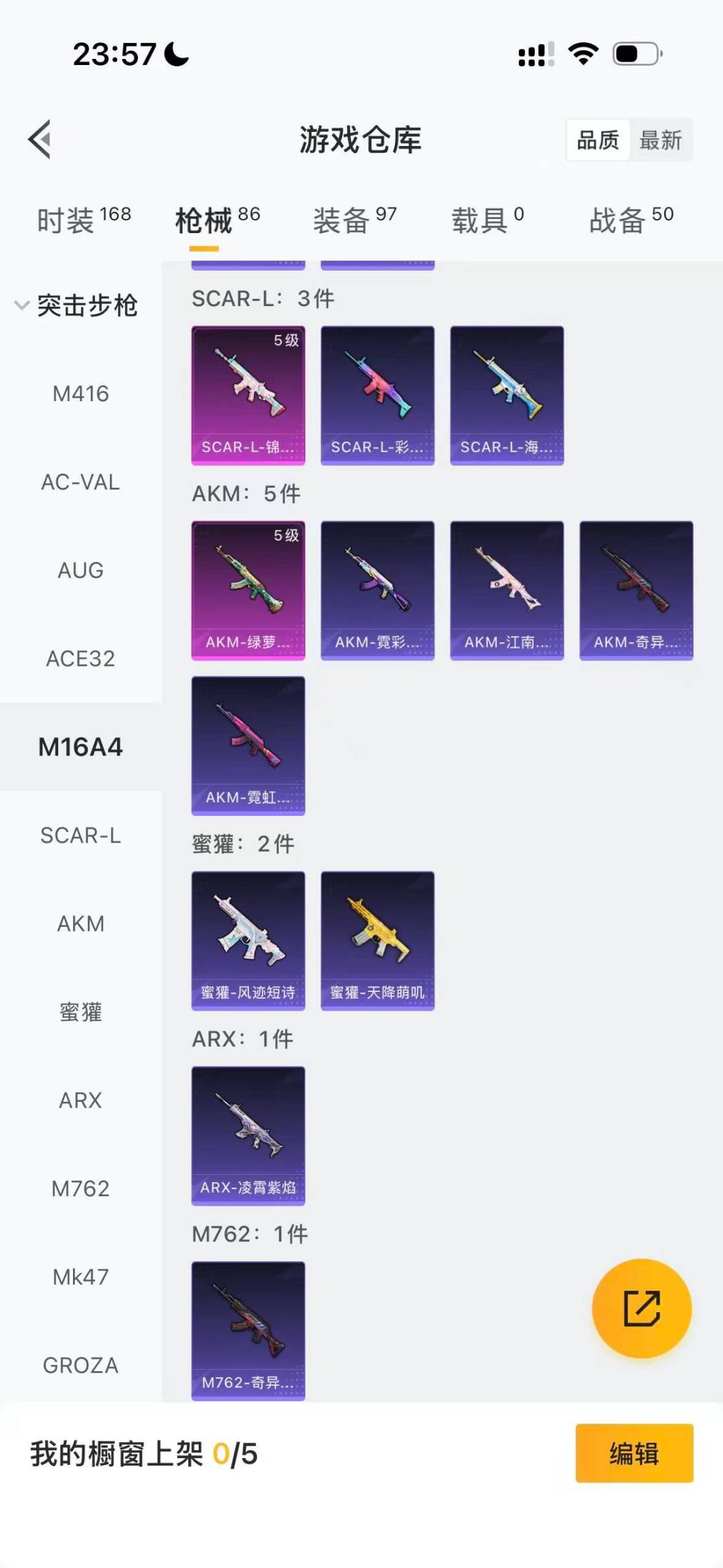View the ARX-凌霄紫焰 skin
The image size is (723, 1568).
pos(248,1135)
